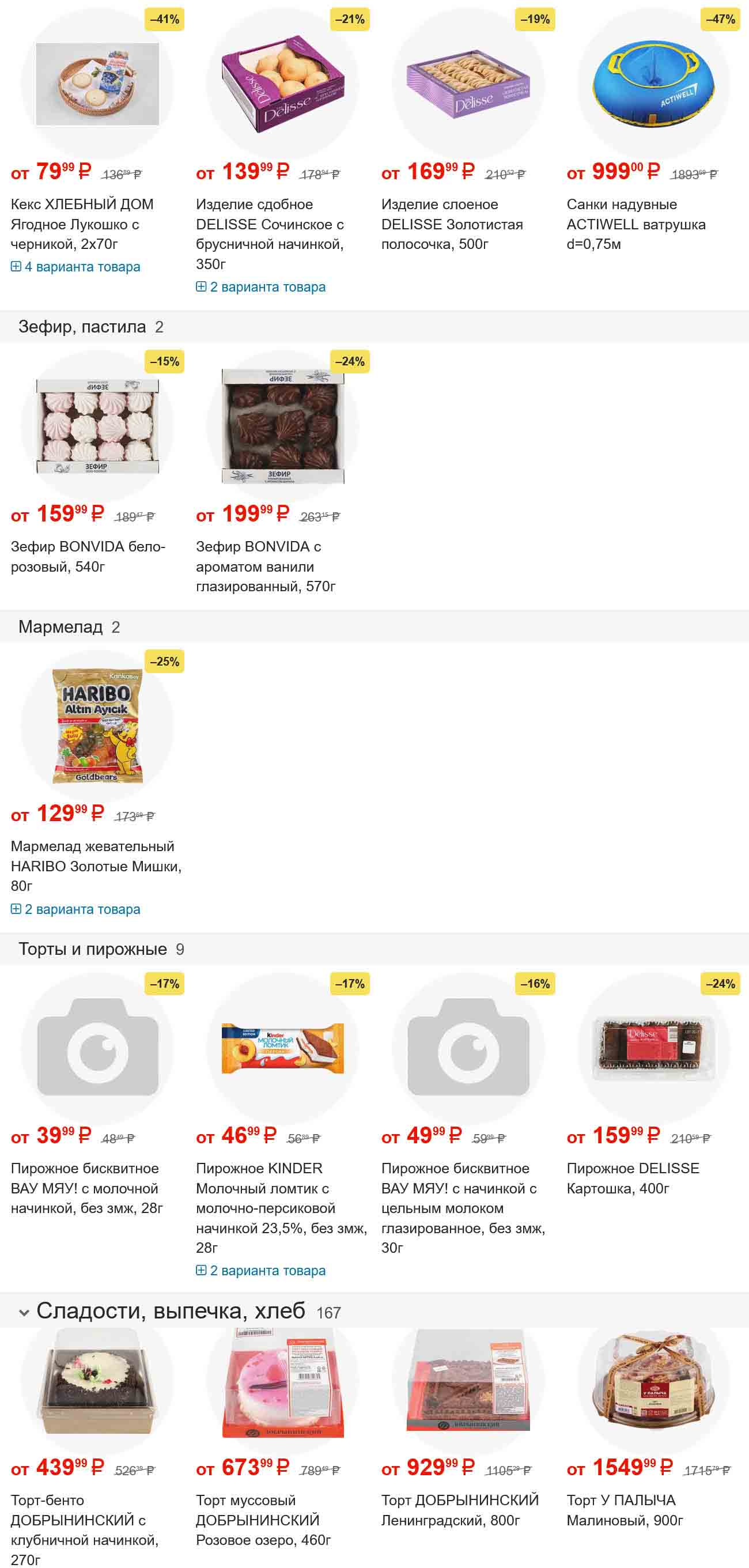The width and height of the screenshot is (749, 1568).
Task: View Торт ДОБРЫНИНСКИЙ Ленинградский, 800г
Action: pyautogui.click(x=459, y=1510)
